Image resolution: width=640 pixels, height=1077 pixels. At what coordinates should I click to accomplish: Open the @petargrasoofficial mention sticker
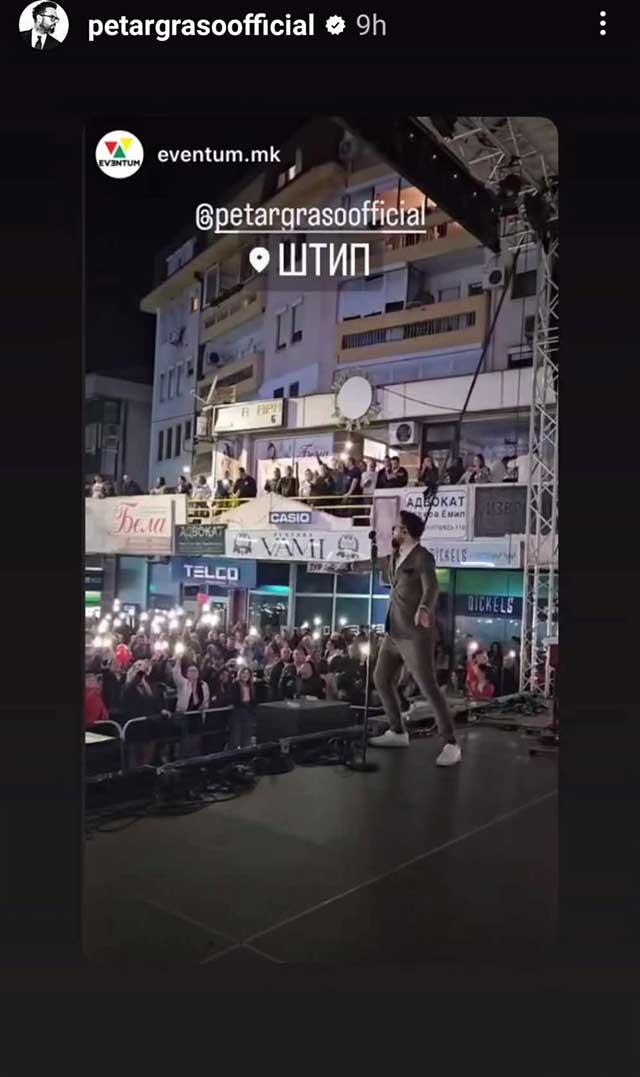pyautogui.click(x=310, y=216)
